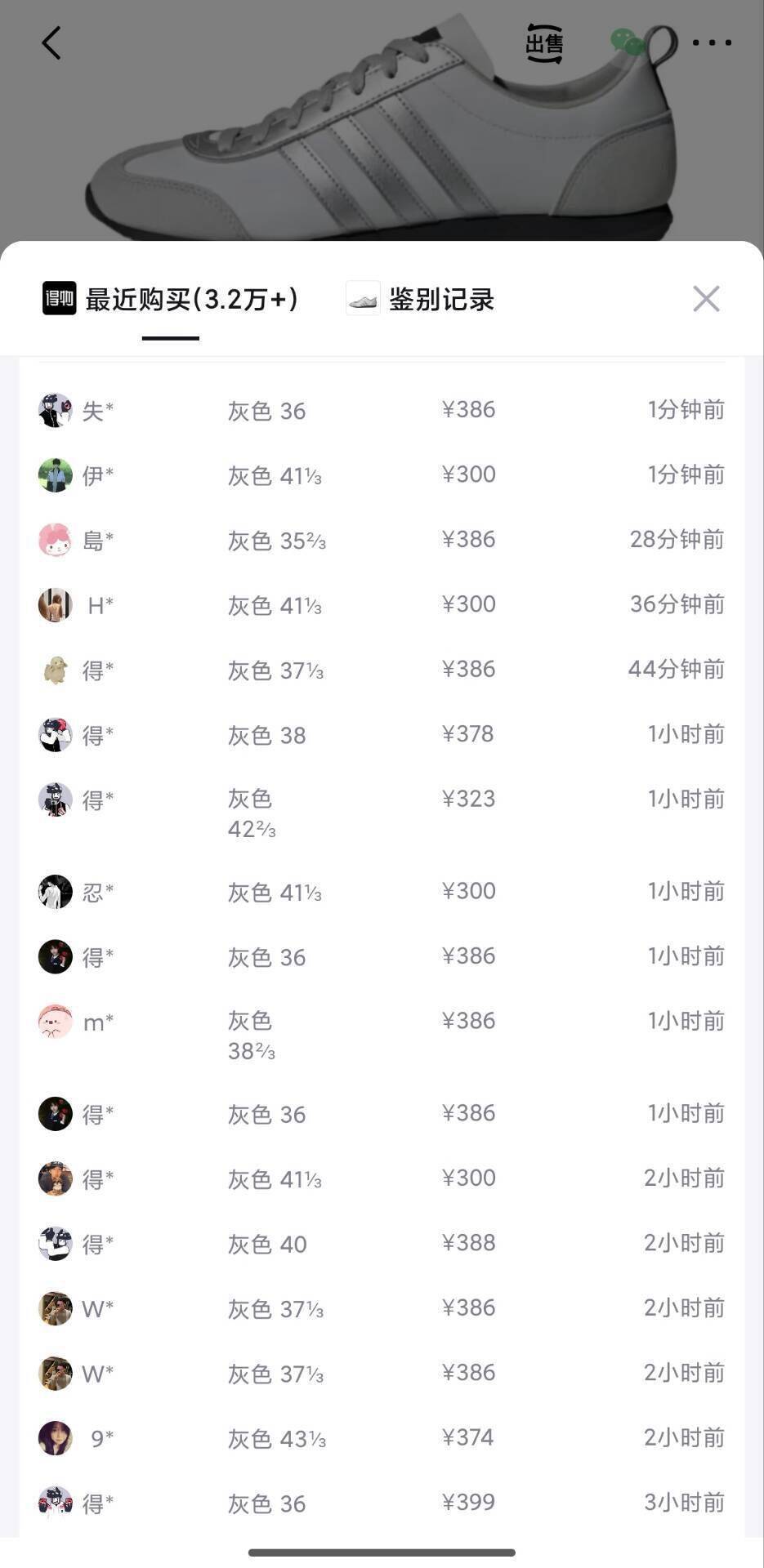Tap avatar of buyer 島*
This screenshot has width=764, height=1568.
coord(55,540)
